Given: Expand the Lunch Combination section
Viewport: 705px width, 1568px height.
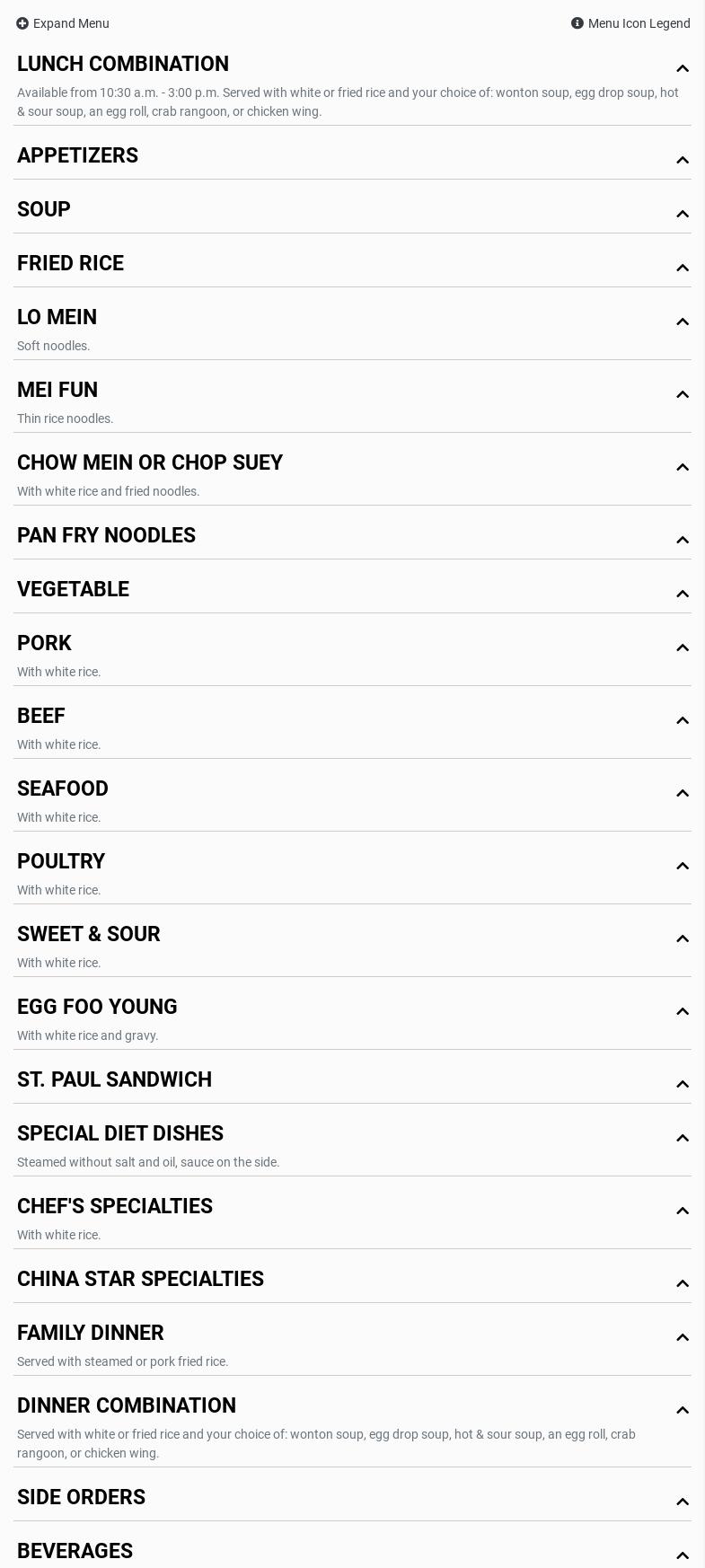Looking at the screenshot, I should click(123, 64).
